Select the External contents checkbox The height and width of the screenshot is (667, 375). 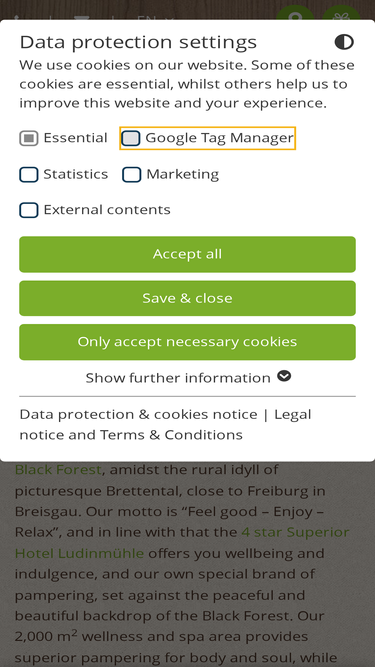click(29, 210)
